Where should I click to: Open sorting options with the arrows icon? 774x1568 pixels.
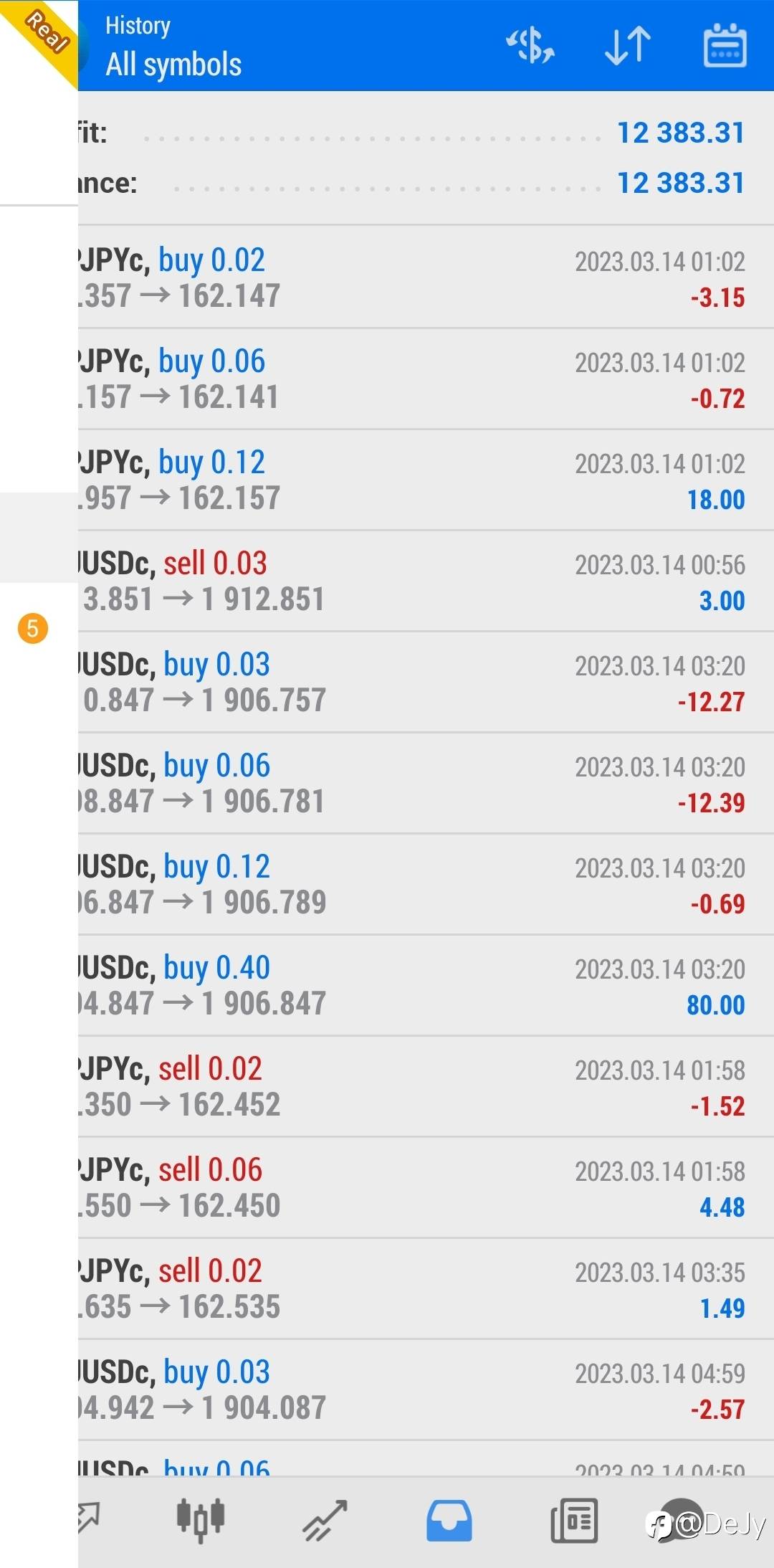(x=628, y=46)
